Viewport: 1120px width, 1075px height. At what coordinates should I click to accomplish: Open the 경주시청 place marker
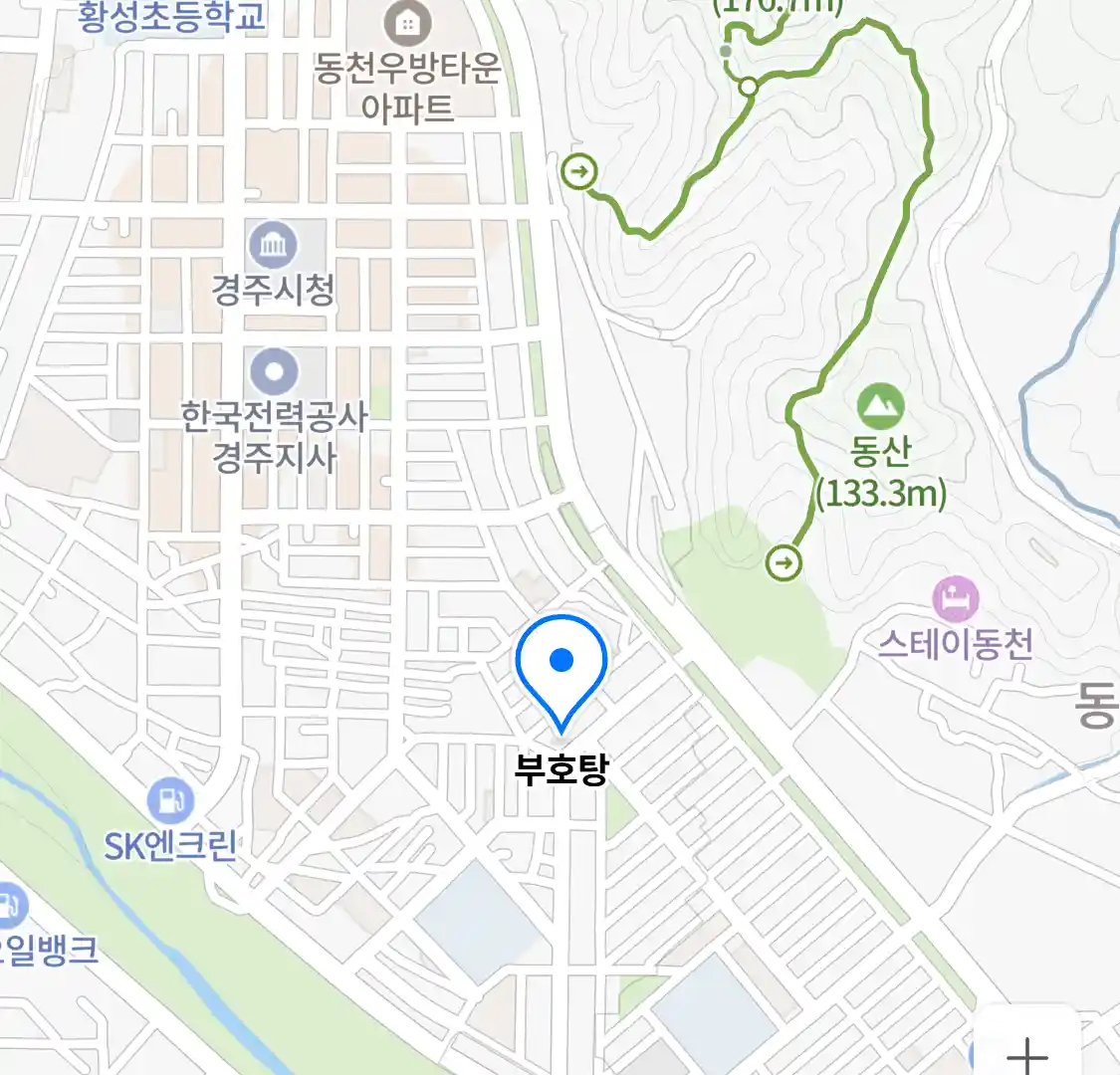click(273, 245)
